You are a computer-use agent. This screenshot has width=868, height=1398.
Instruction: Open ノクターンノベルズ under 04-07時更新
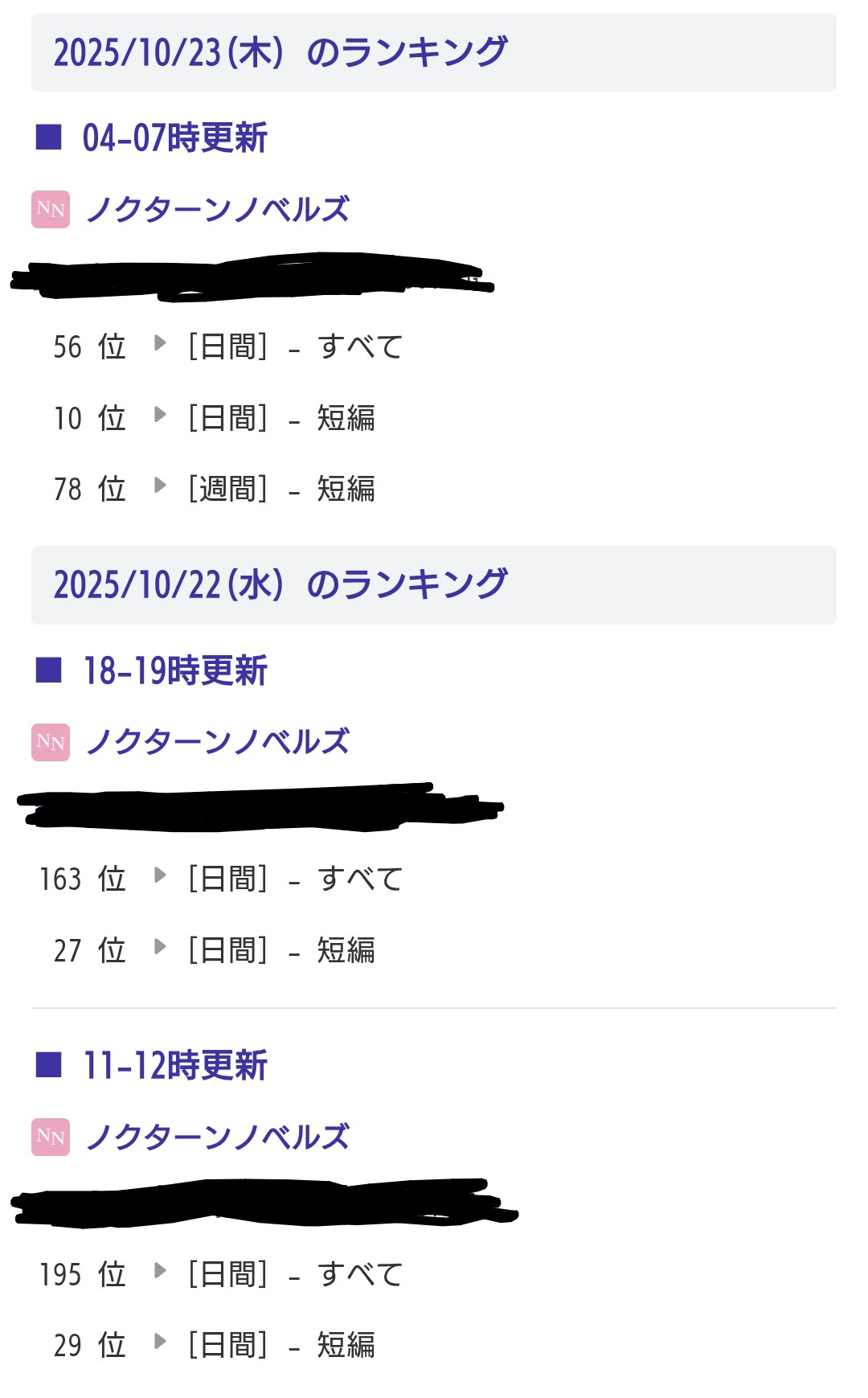point(217,210)
